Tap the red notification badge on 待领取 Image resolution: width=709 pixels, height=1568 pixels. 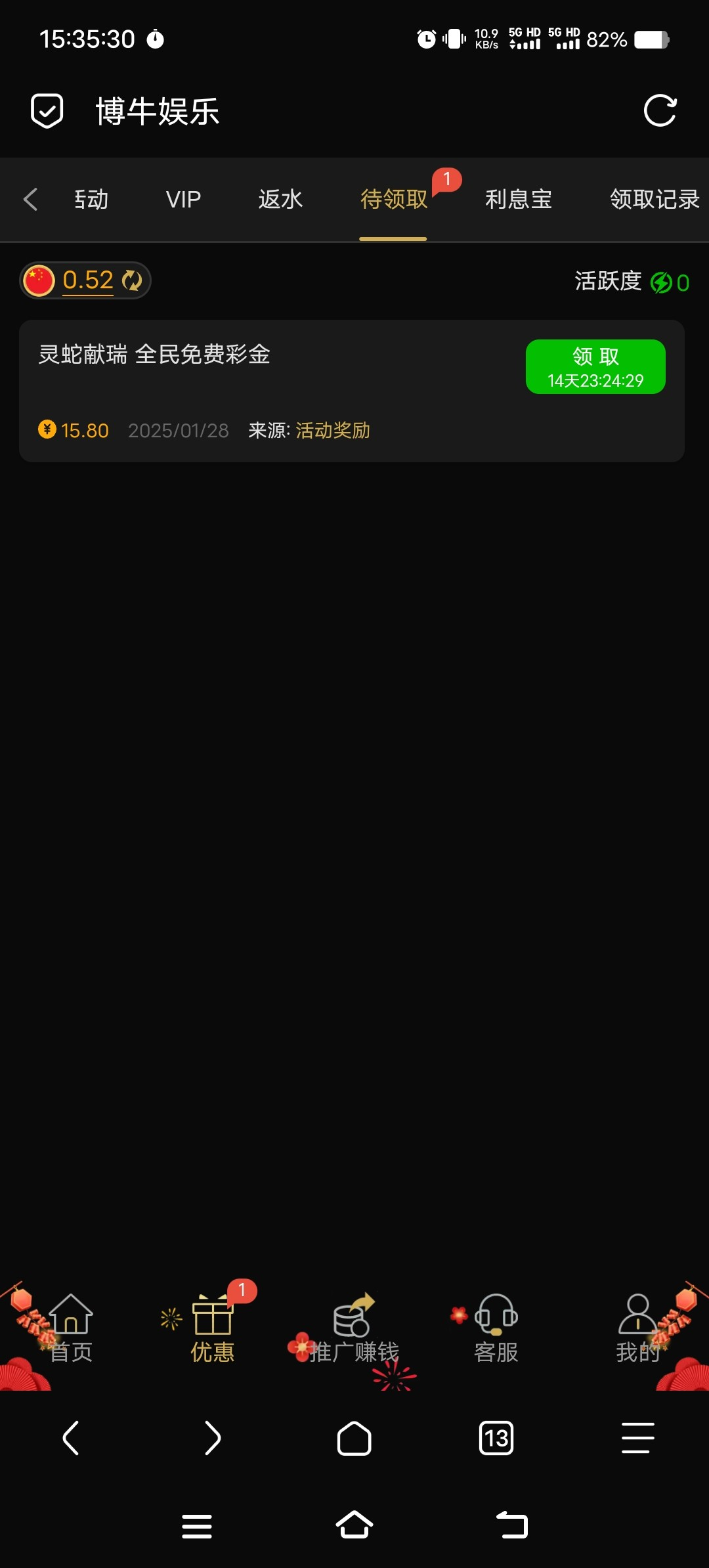[x=448, y=179]
